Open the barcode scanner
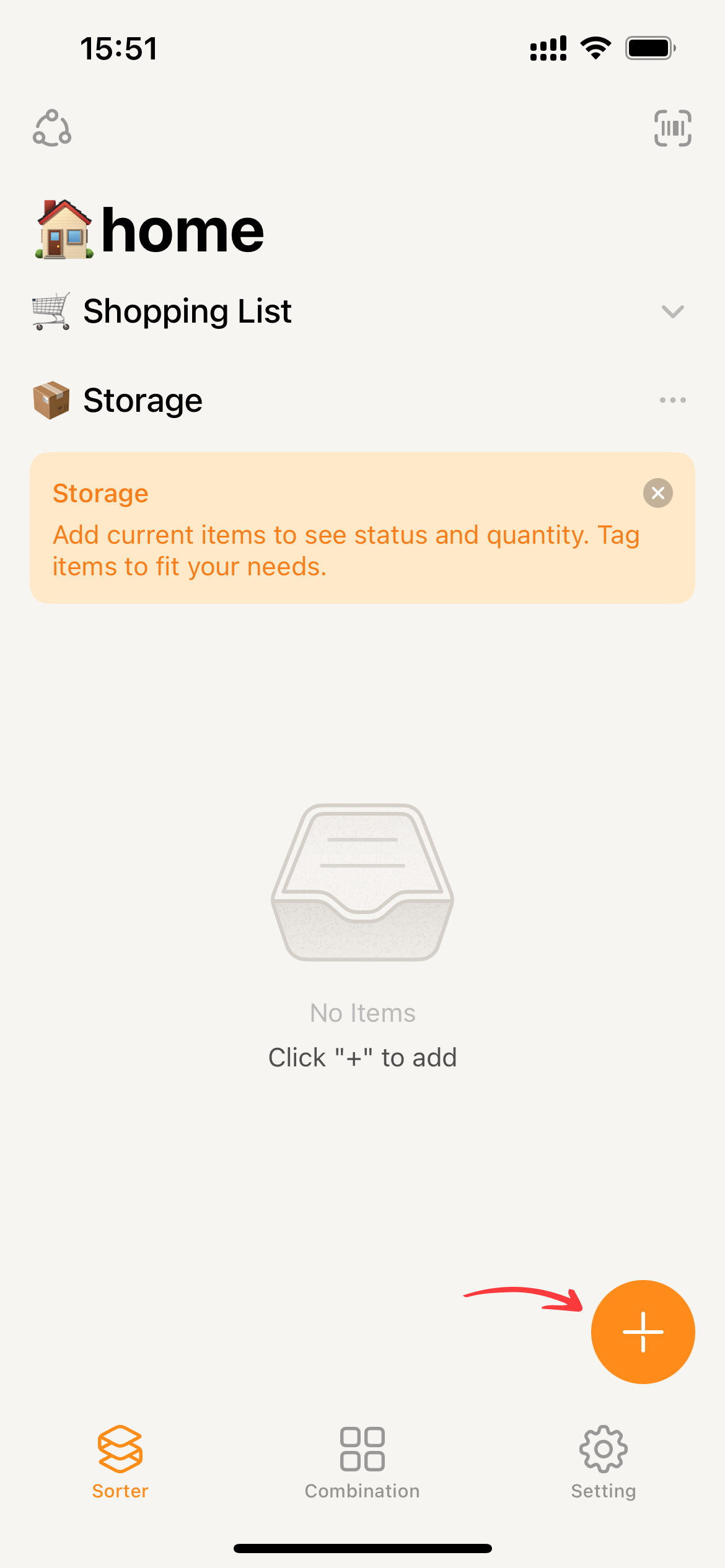This screenshot has width=725, height=1568. (672, 128)
